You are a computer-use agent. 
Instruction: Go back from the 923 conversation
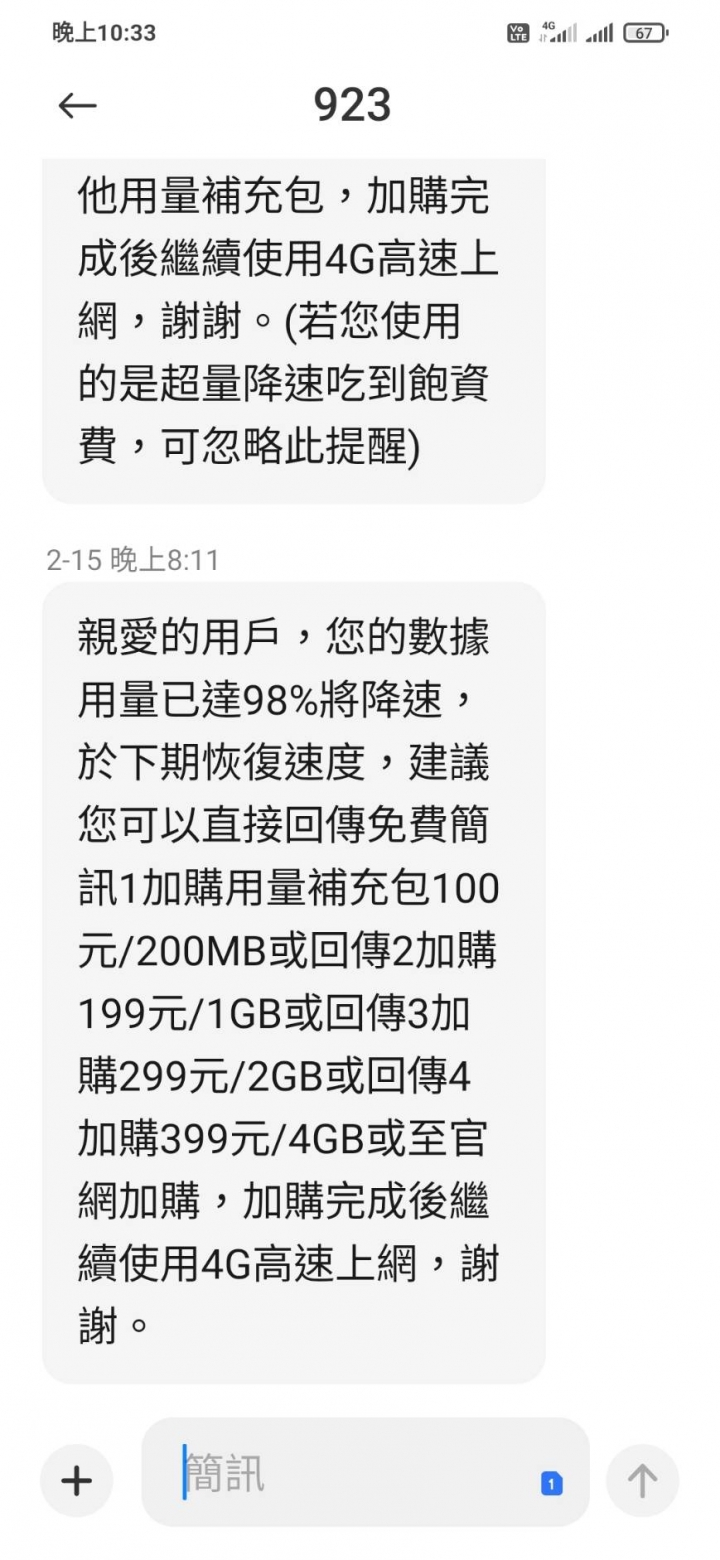tap(77, 106)
